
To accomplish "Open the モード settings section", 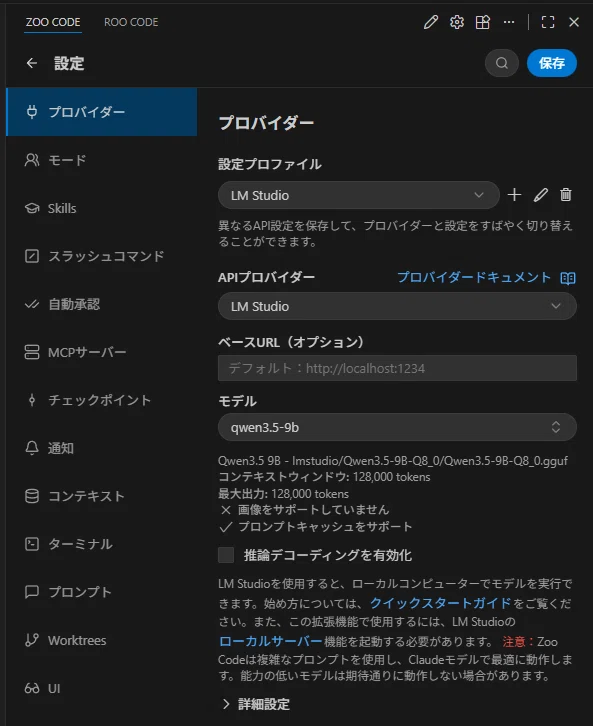I will (102, 160).
